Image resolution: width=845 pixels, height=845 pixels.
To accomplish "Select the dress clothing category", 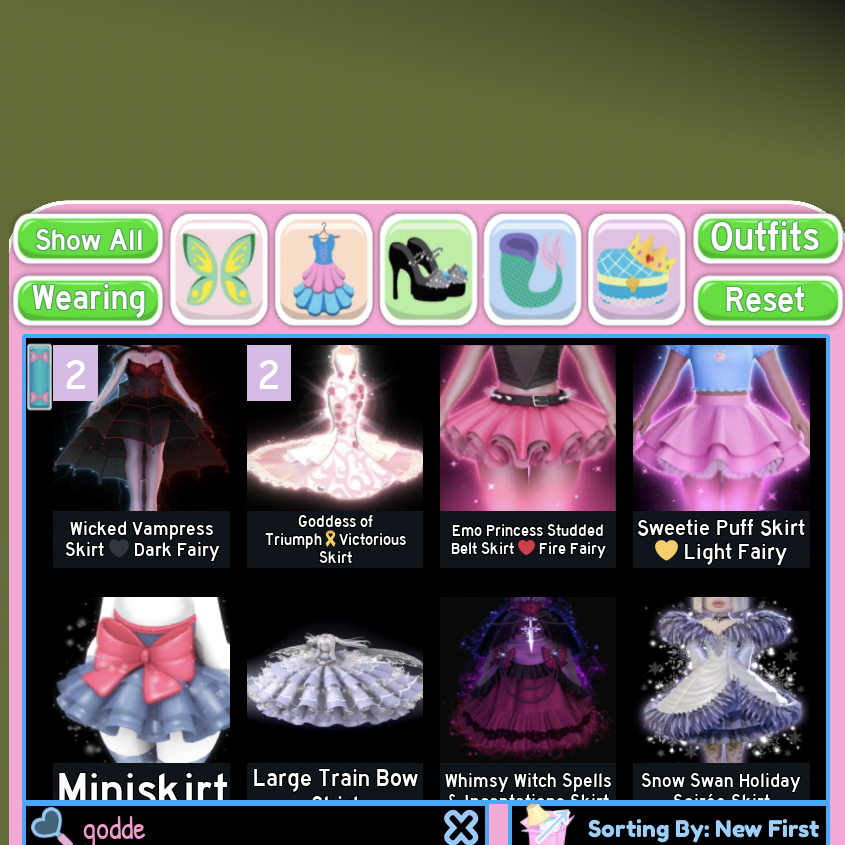I will click(324, 269).
